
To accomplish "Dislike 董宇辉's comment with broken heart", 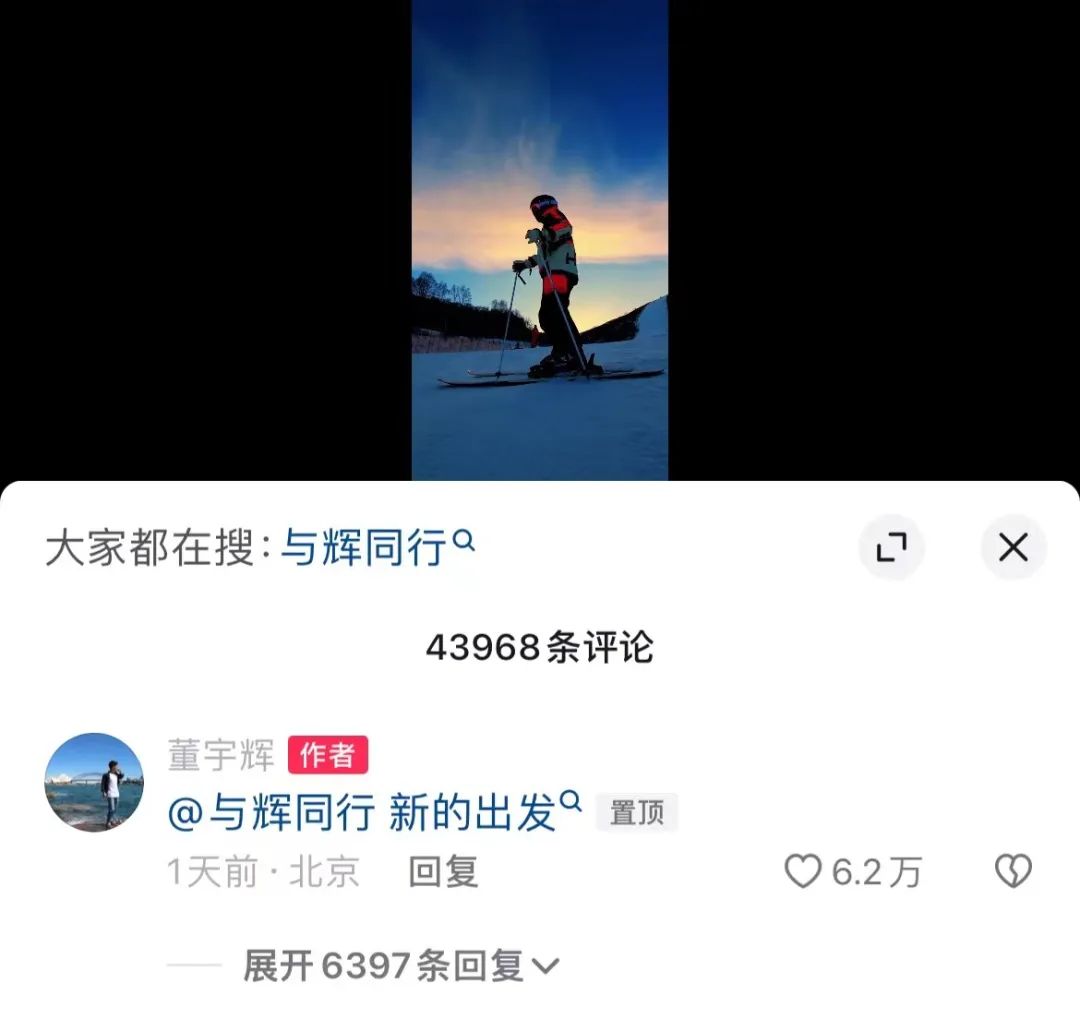I will click(1012, 872).
